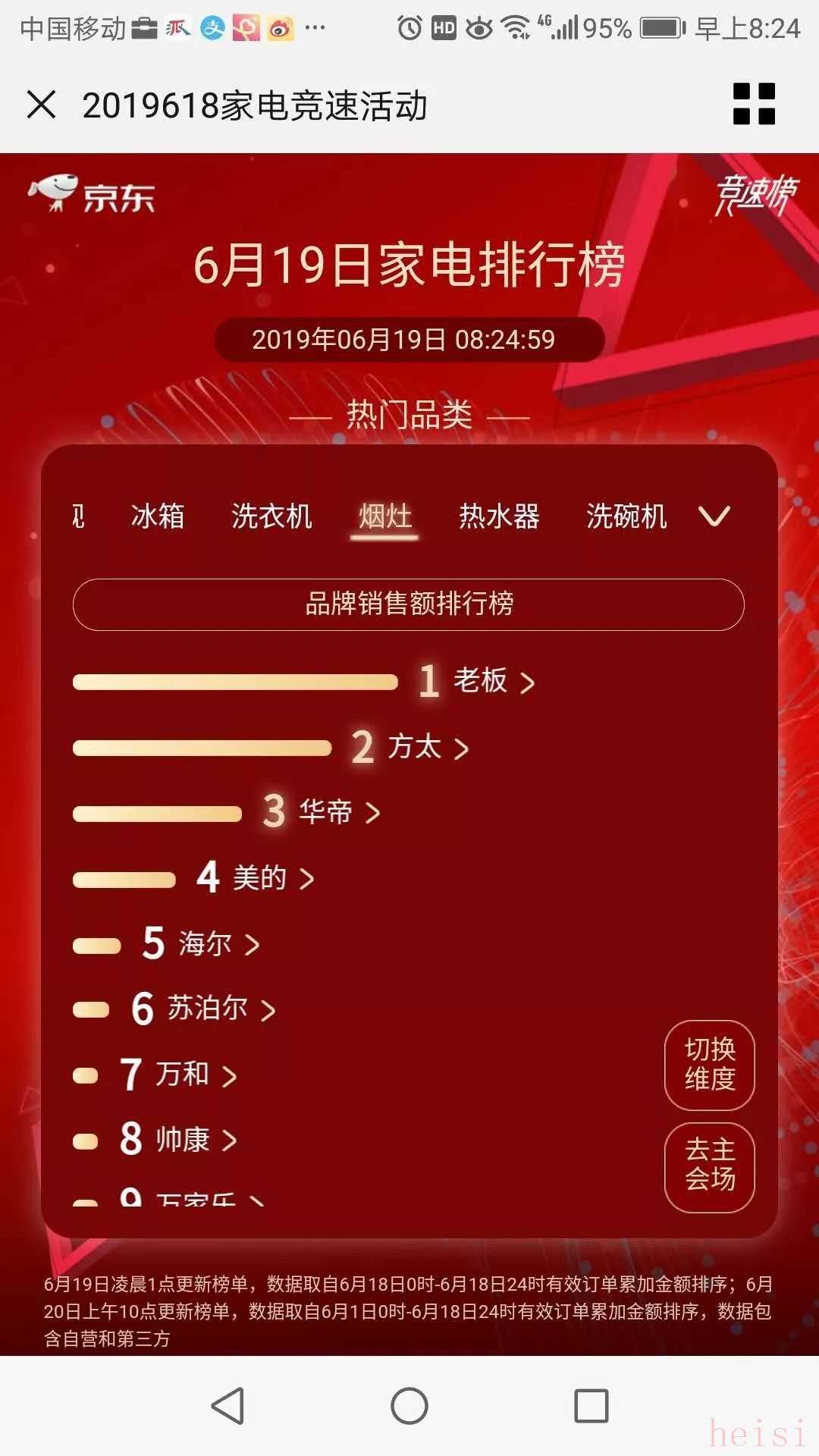Select the 烟灶 category tab
Viewport: 819px width, 1456px height.
pos(384,516)
